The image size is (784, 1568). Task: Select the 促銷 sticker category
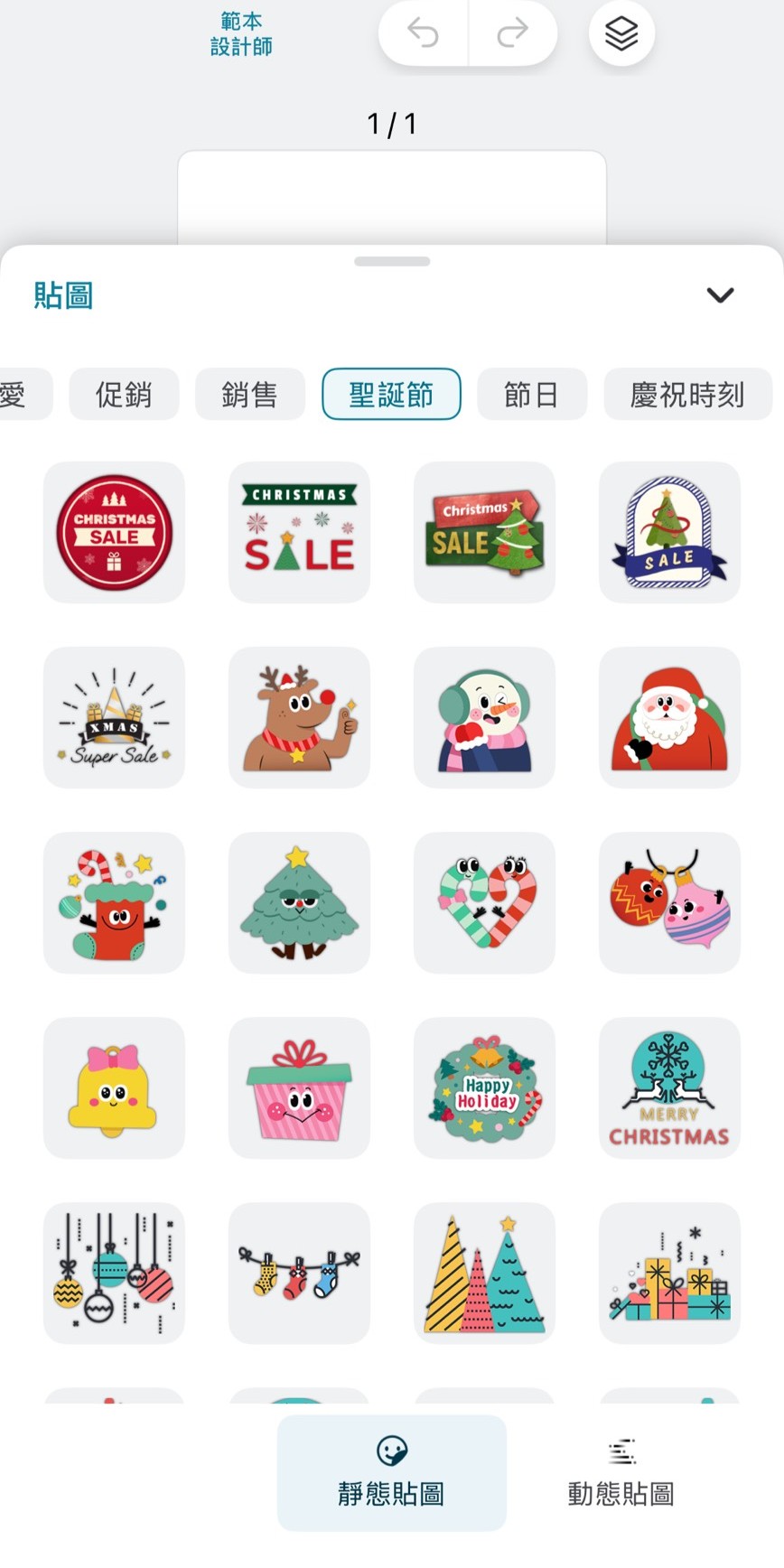124,395
